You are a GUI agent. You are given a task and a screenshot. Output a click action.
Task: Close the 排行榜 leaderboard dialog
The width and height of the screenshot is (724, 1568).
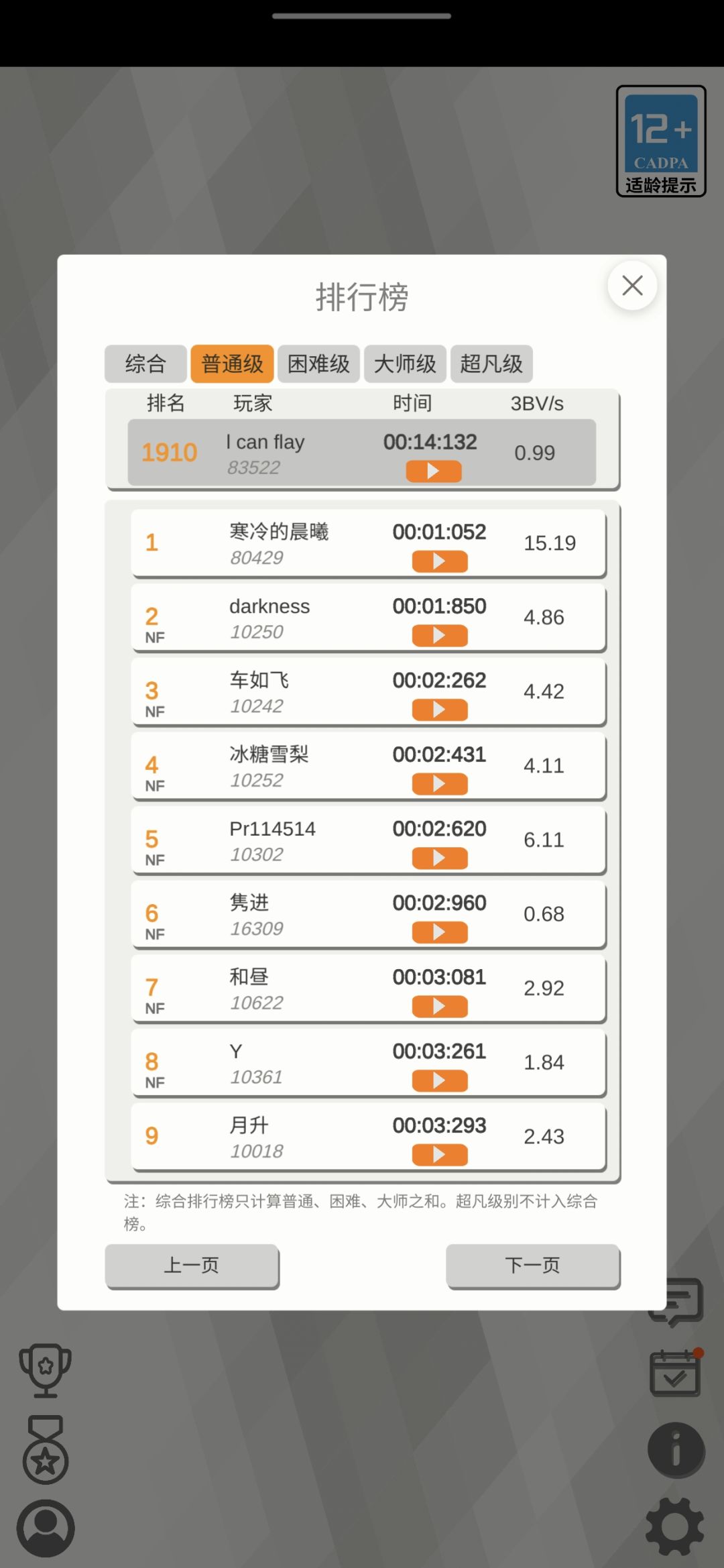pyautogui.click(x=632, y=286)
